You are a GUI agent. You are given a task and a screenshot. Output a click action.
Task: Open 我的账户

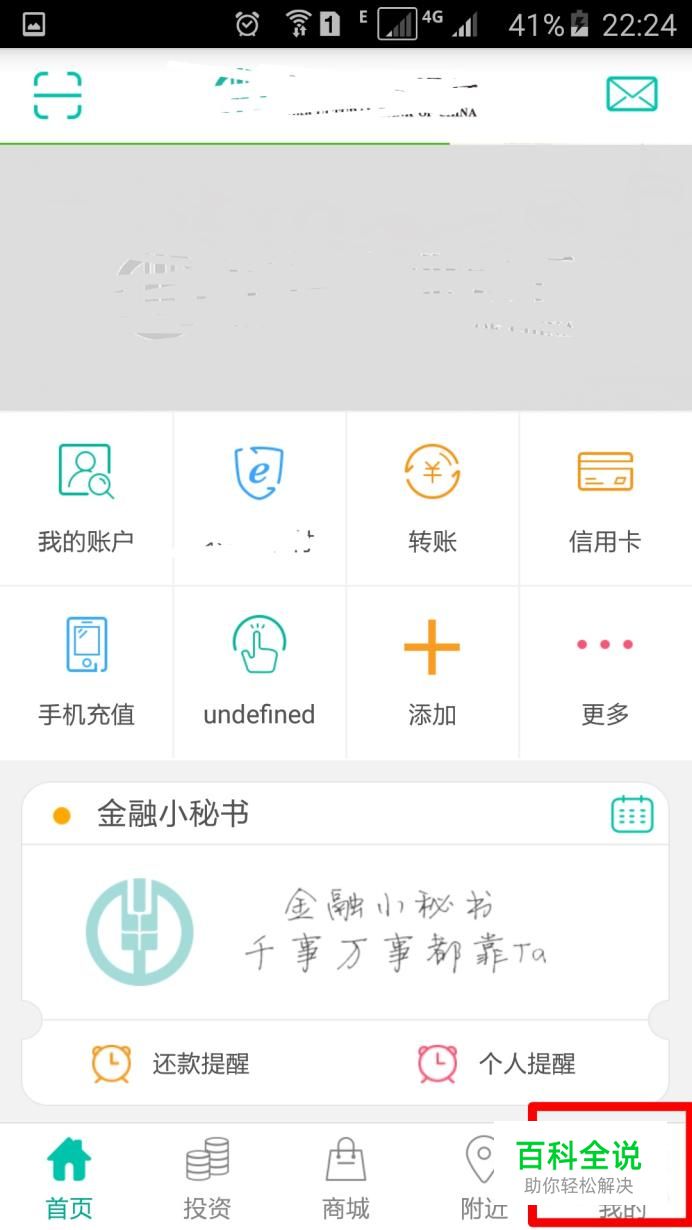click(x=86, y=498)
